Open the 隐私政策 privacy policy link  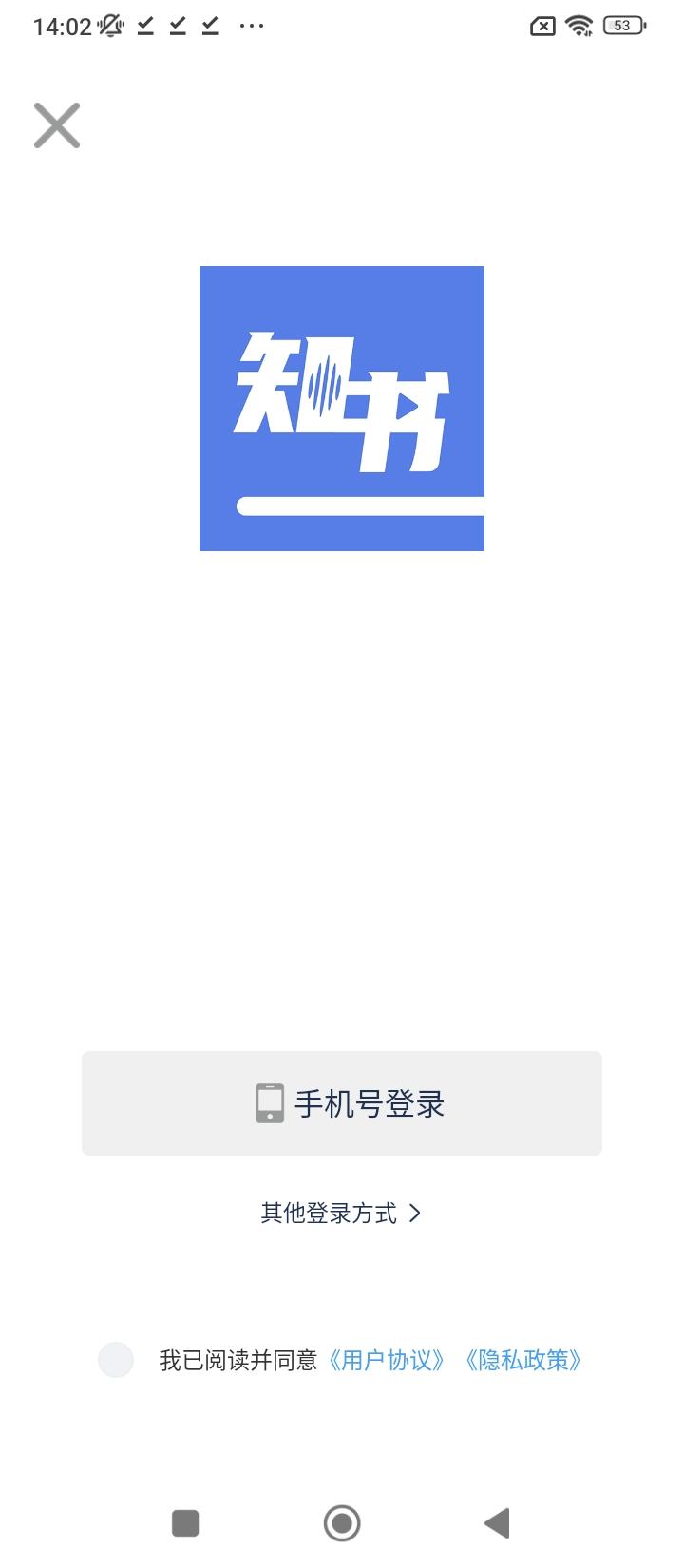click(x=523, y=1360)
